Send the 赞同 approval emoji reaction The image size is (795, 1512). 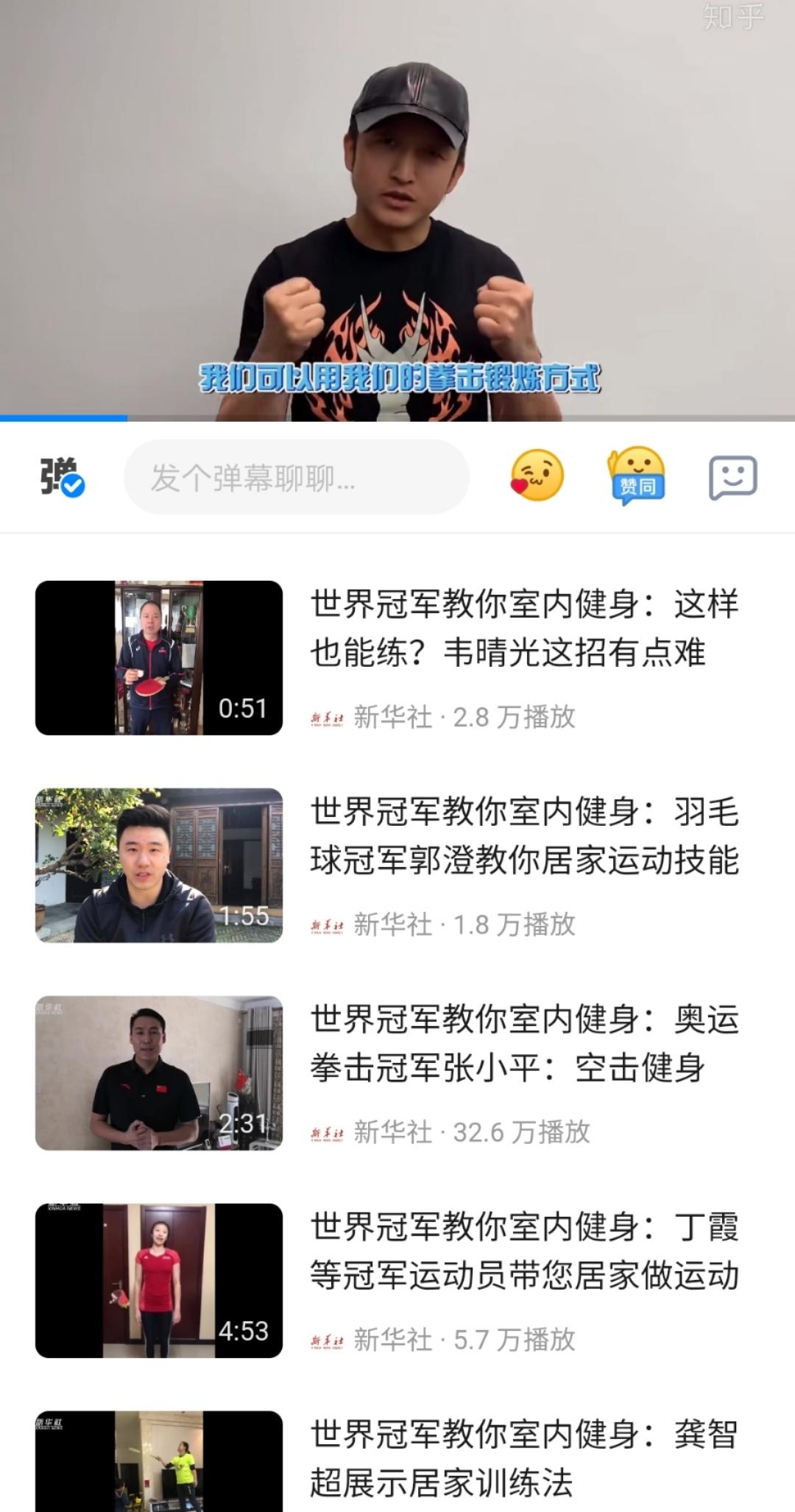coord(637,476)
